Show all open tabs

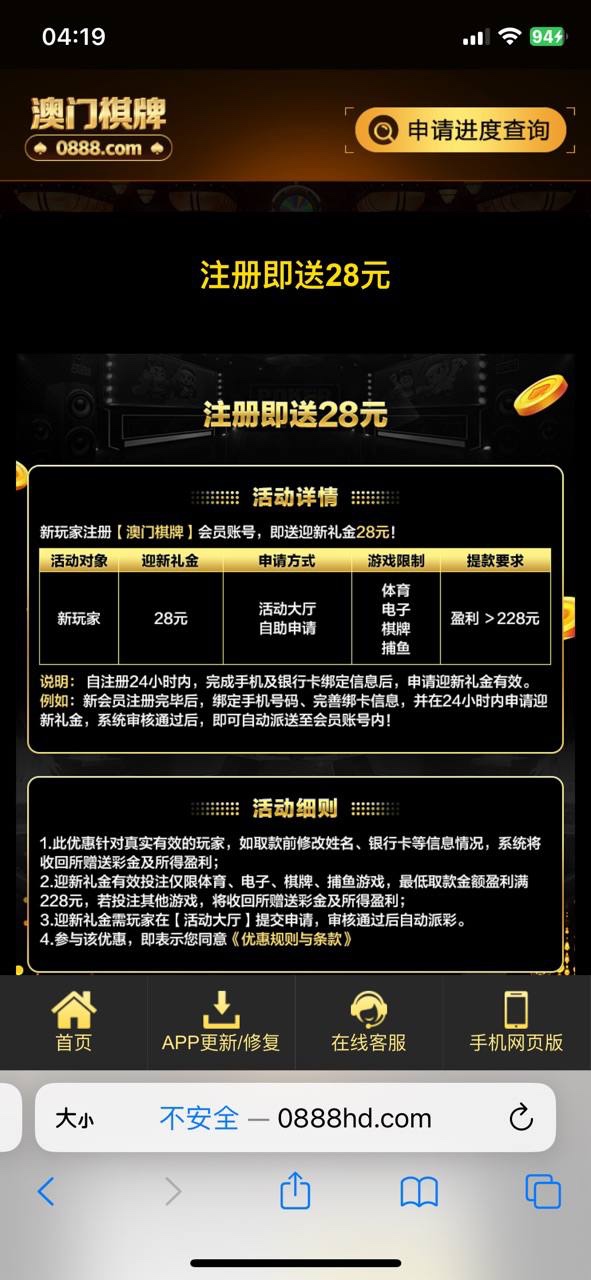(x=543, y=1191)
